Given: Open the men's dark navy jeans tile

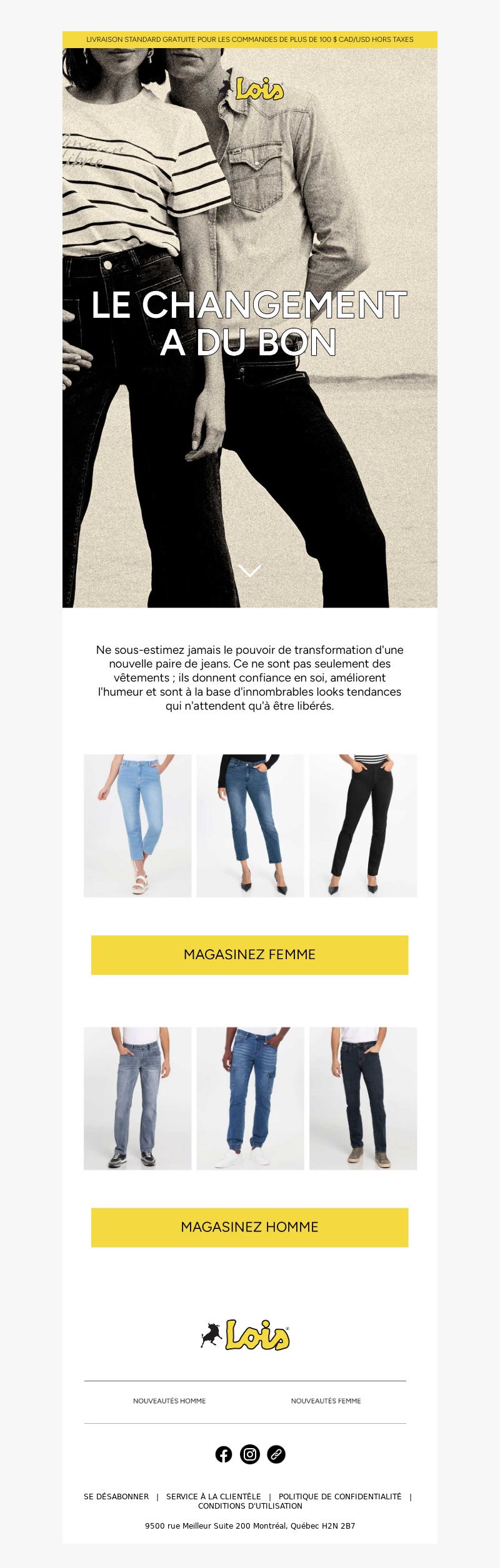Looking at the screenshot, I should (x=362, y=1098).
